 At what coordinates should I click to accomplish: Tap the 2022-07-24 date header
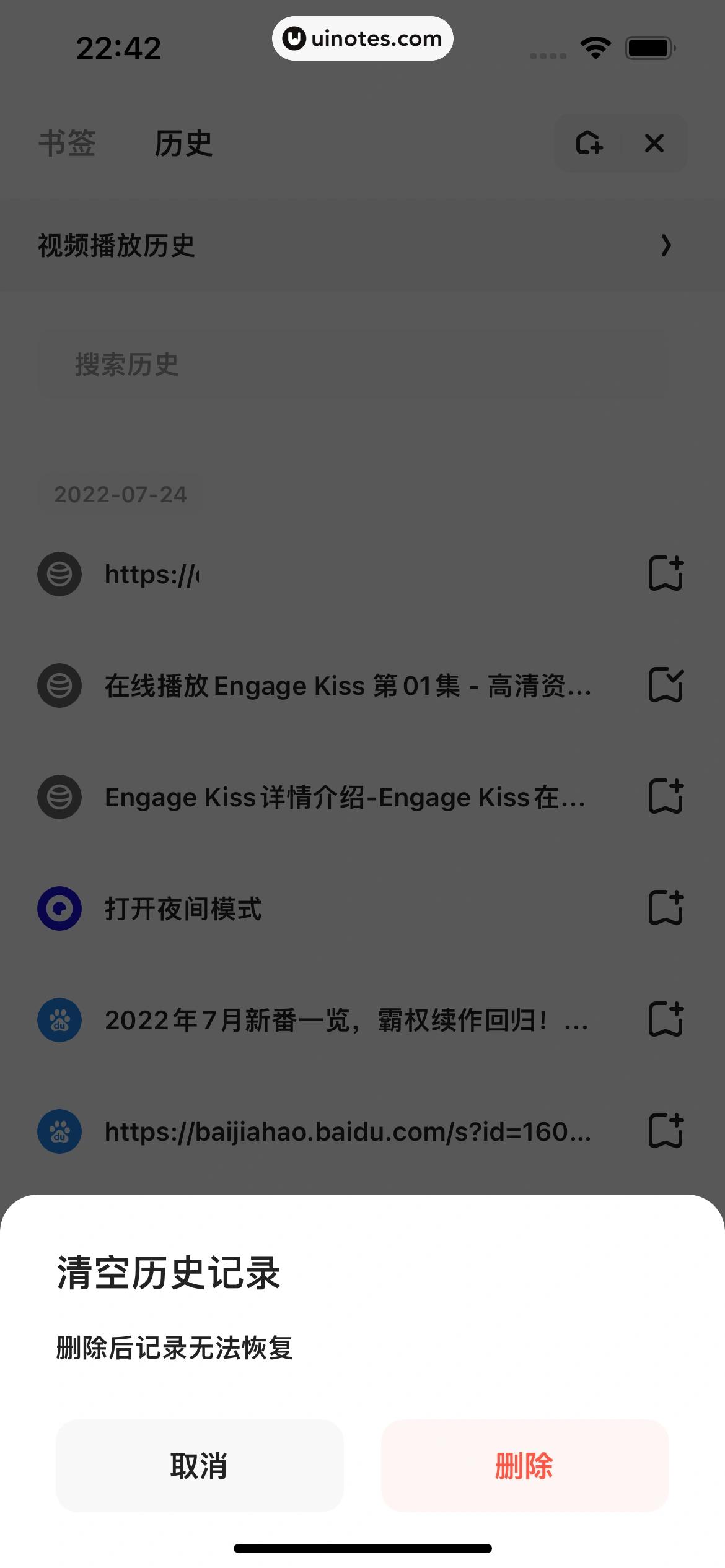pyautogui.click(x=121, y=494)
